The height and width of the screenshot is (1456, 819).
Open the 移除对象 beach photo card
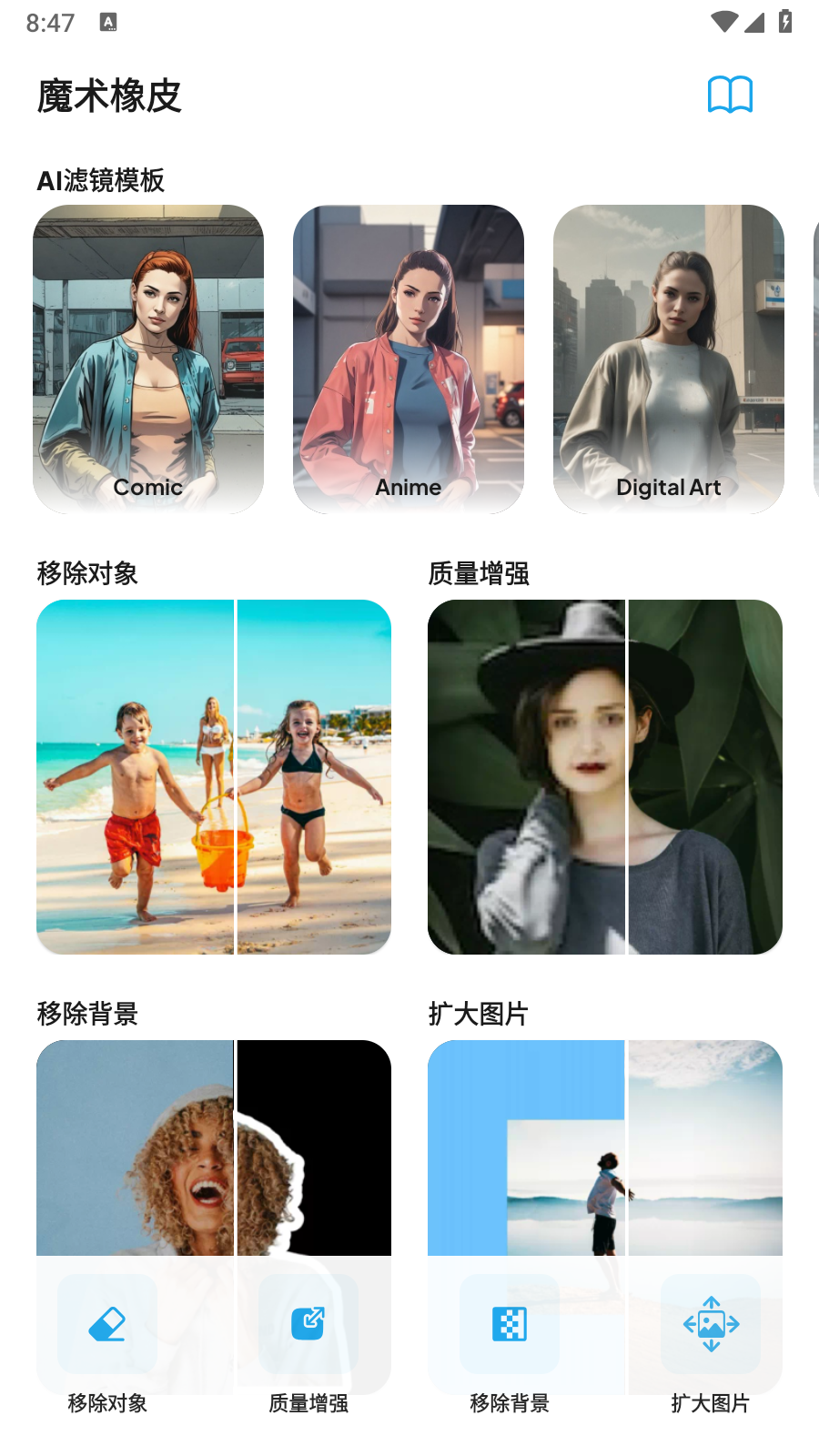pos(214,777)
